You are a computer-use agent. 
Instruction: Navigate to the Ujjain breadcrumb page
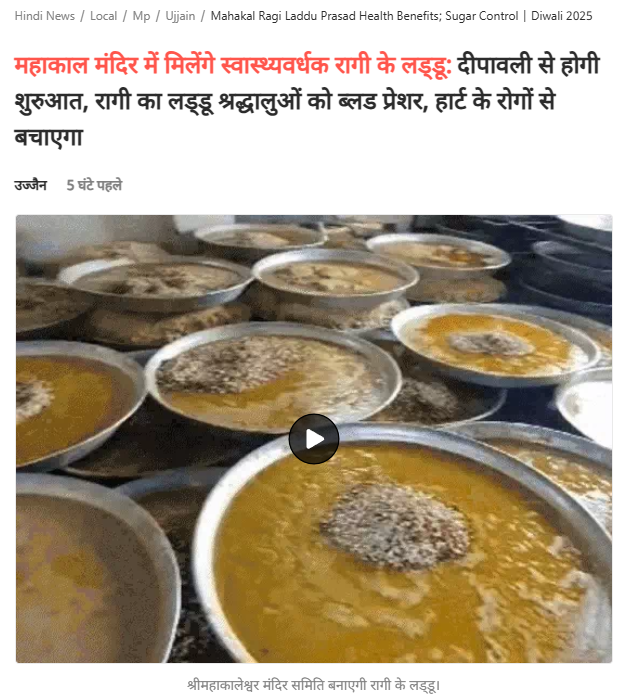tap(180, 16)
